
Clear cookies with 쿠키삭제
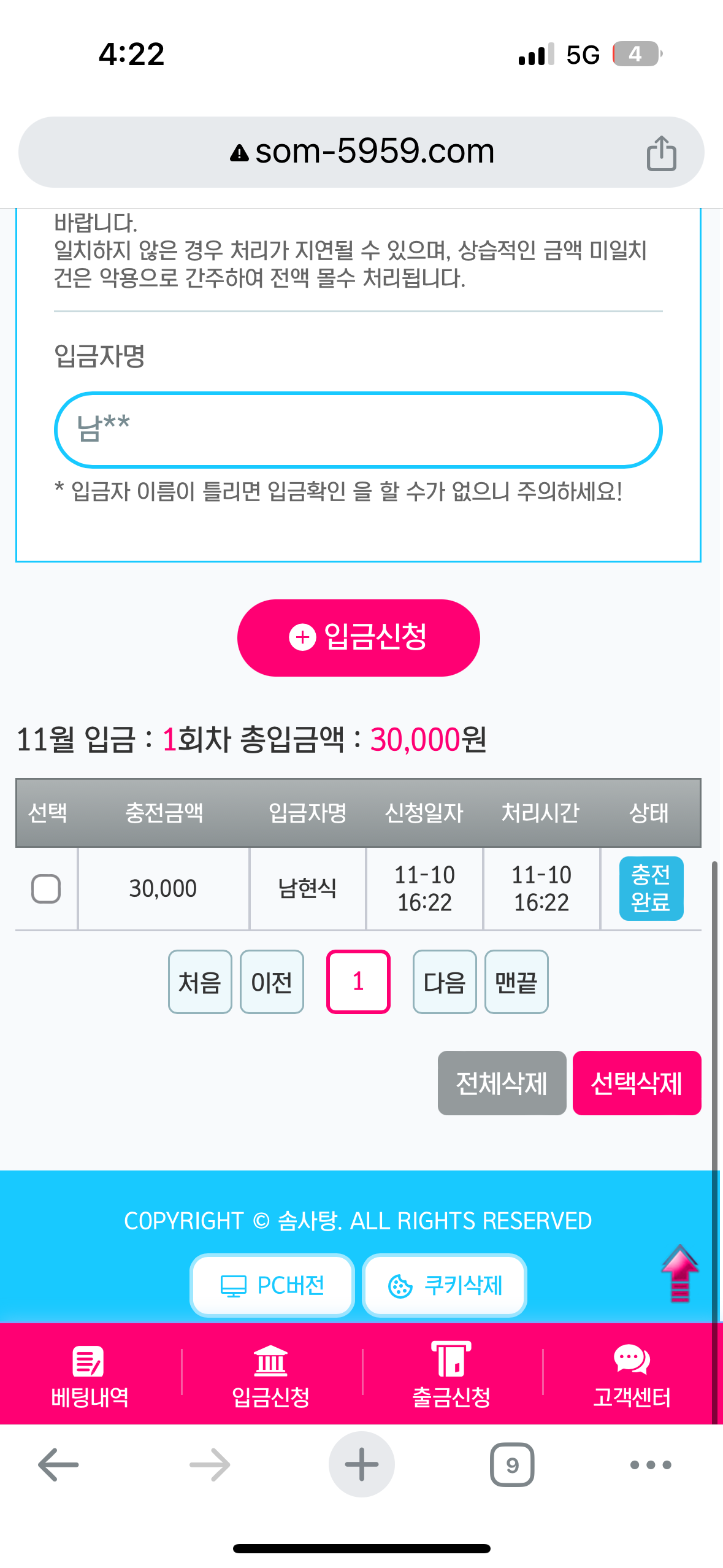[x=445, y=1285]
